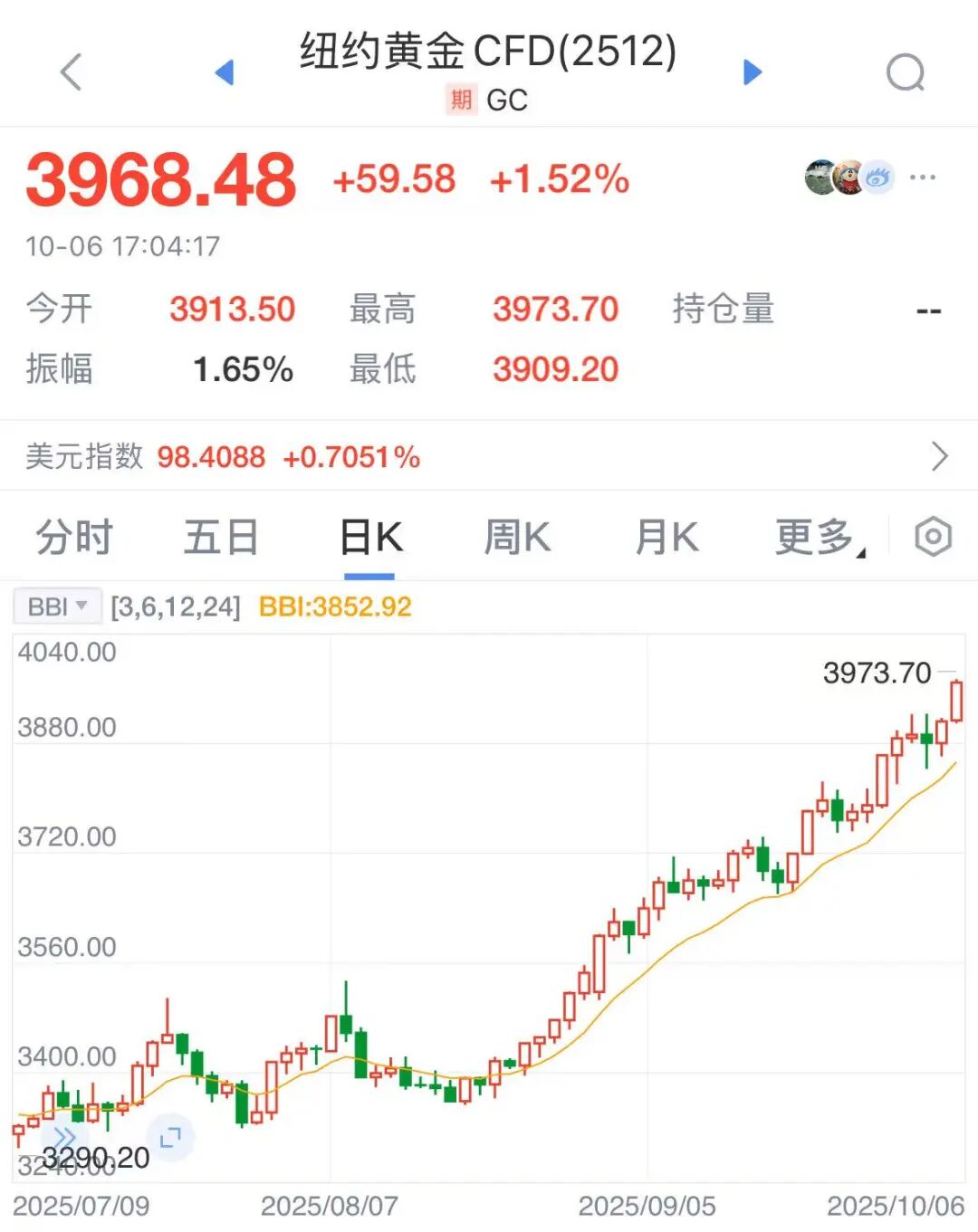Viewport: 978px width, 1232px height.
Task: Open the BBI indicator dropdown
Action: 56,606
